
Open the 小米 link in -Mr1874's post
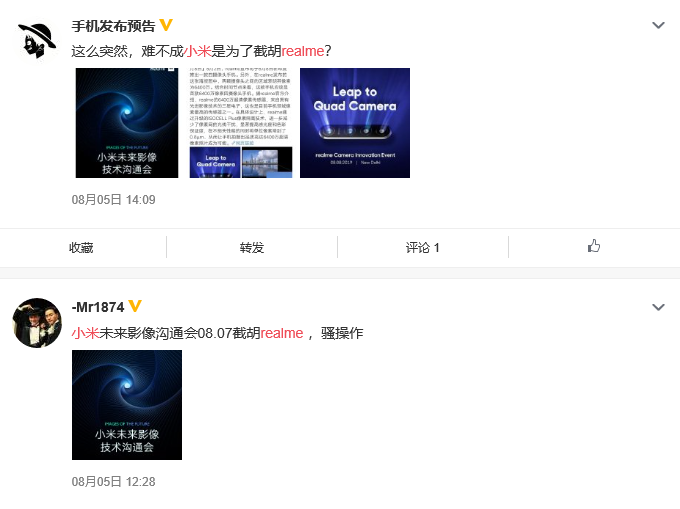pyautogui.click(x=85, y=333)
